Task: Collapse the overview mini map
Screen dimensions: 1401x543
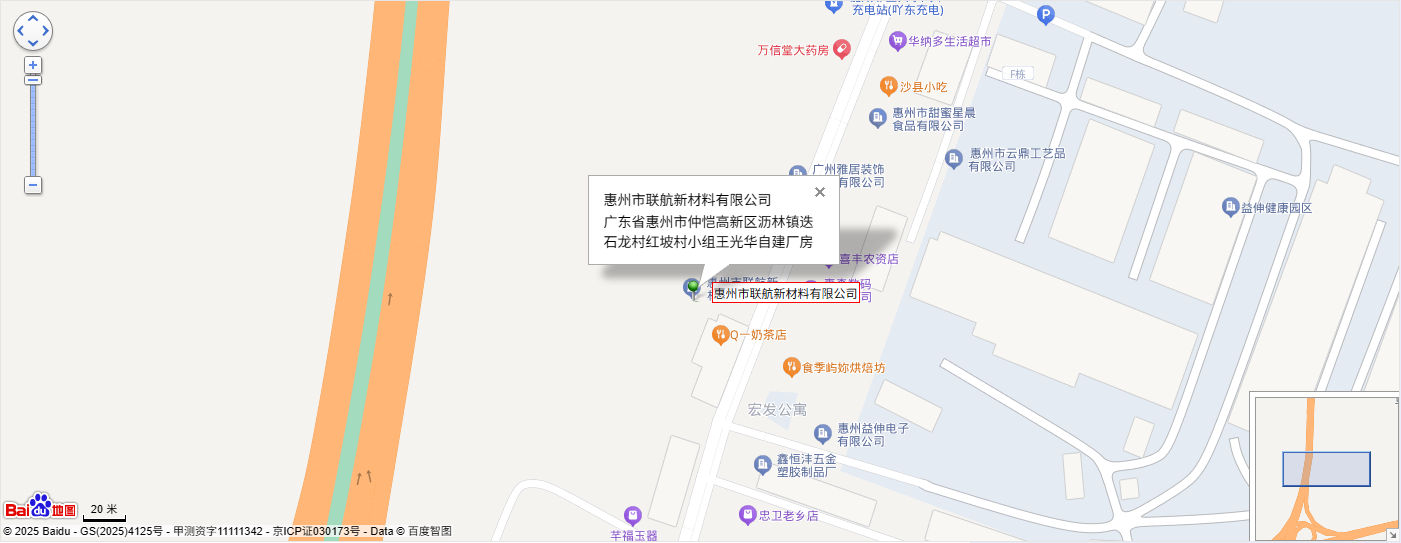Action: tap(1392, 535)
